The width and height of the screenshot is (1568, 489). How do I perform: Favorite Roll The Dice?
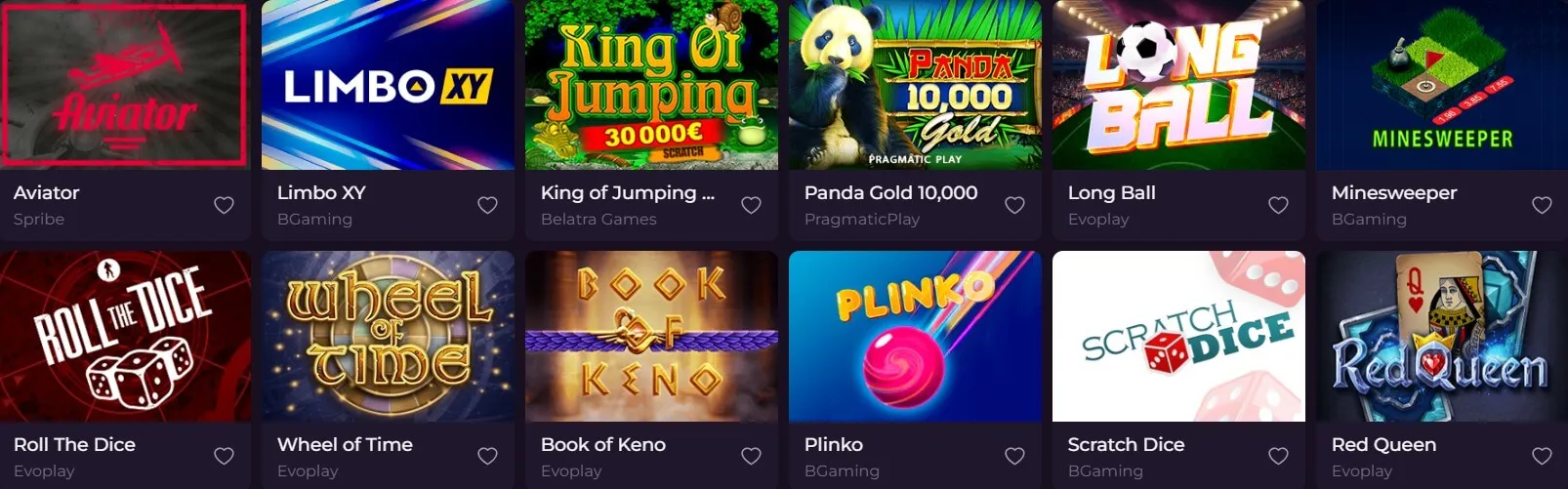(x=224, y=456)
